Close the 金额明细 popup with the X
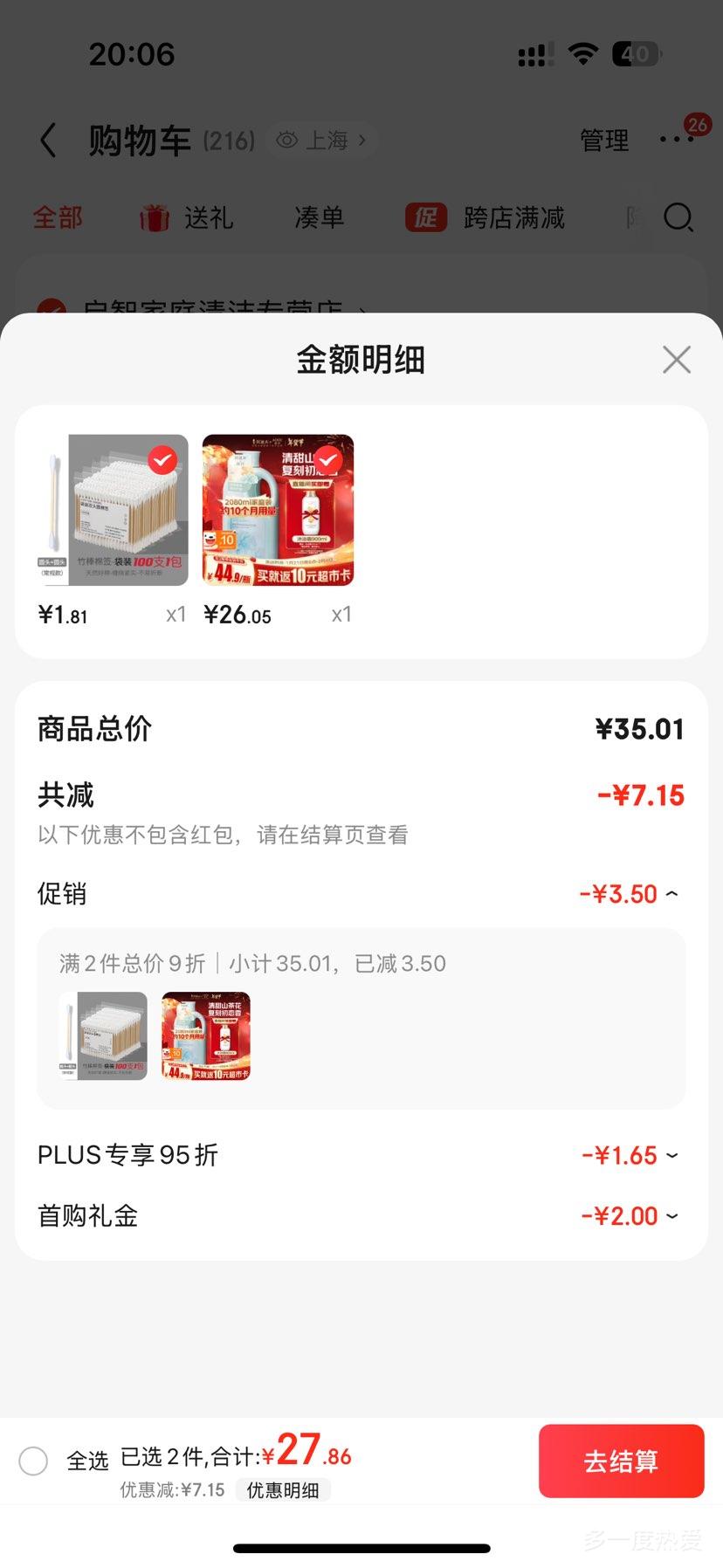 click(676, 359)
